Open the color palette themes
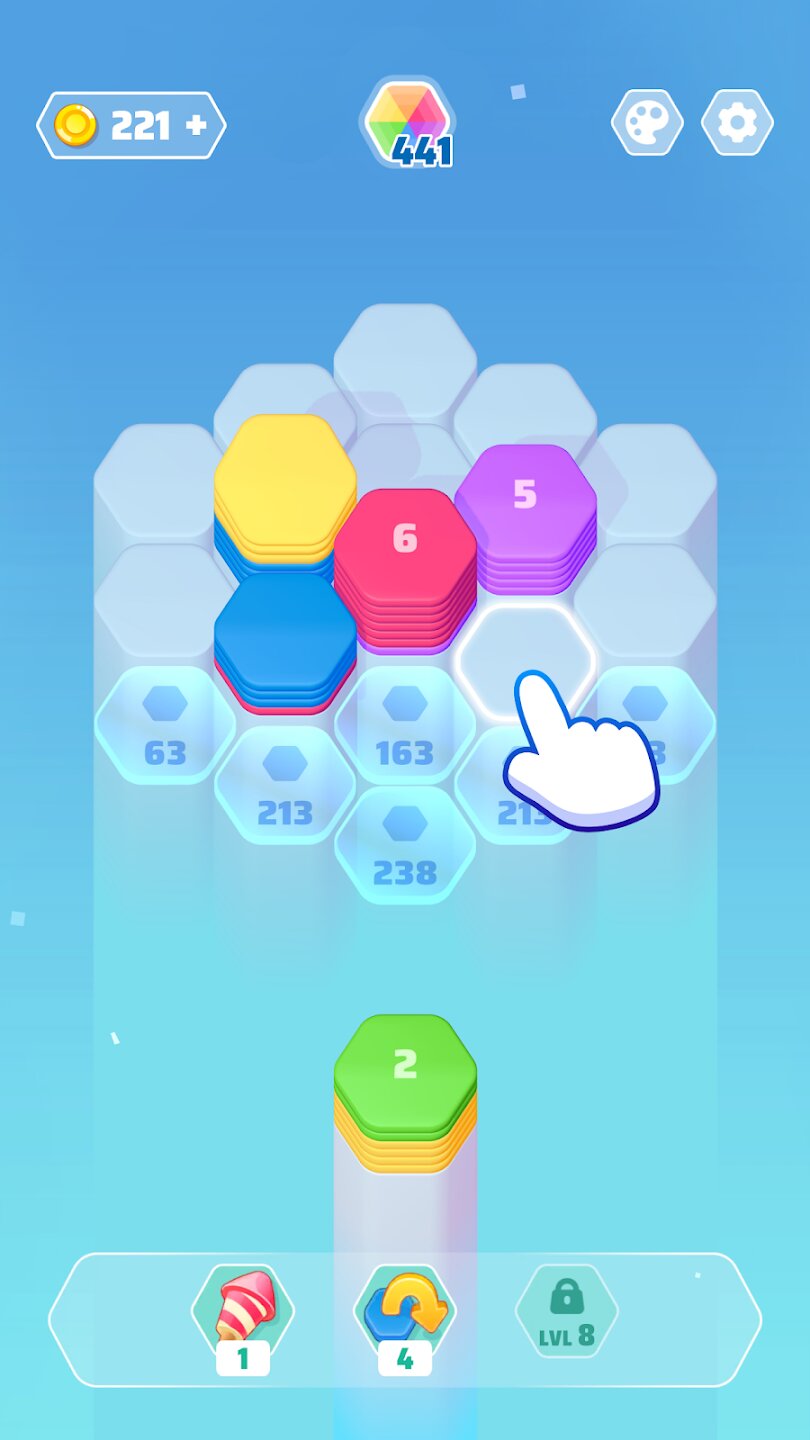810x1440 pixels. (x=647, y=123)
